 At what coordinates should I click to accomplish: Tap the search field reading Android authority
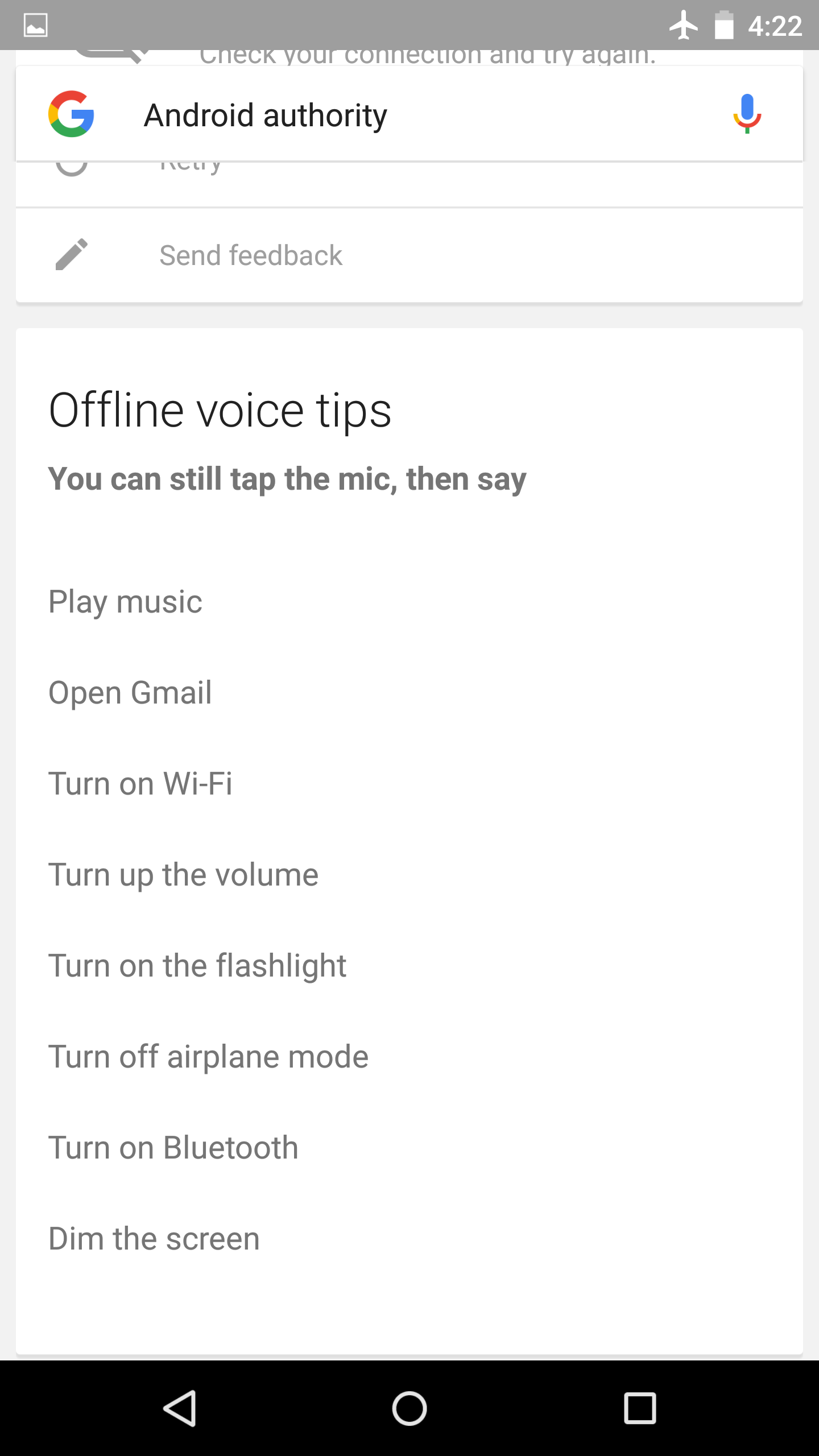click(x=398, y=115)
